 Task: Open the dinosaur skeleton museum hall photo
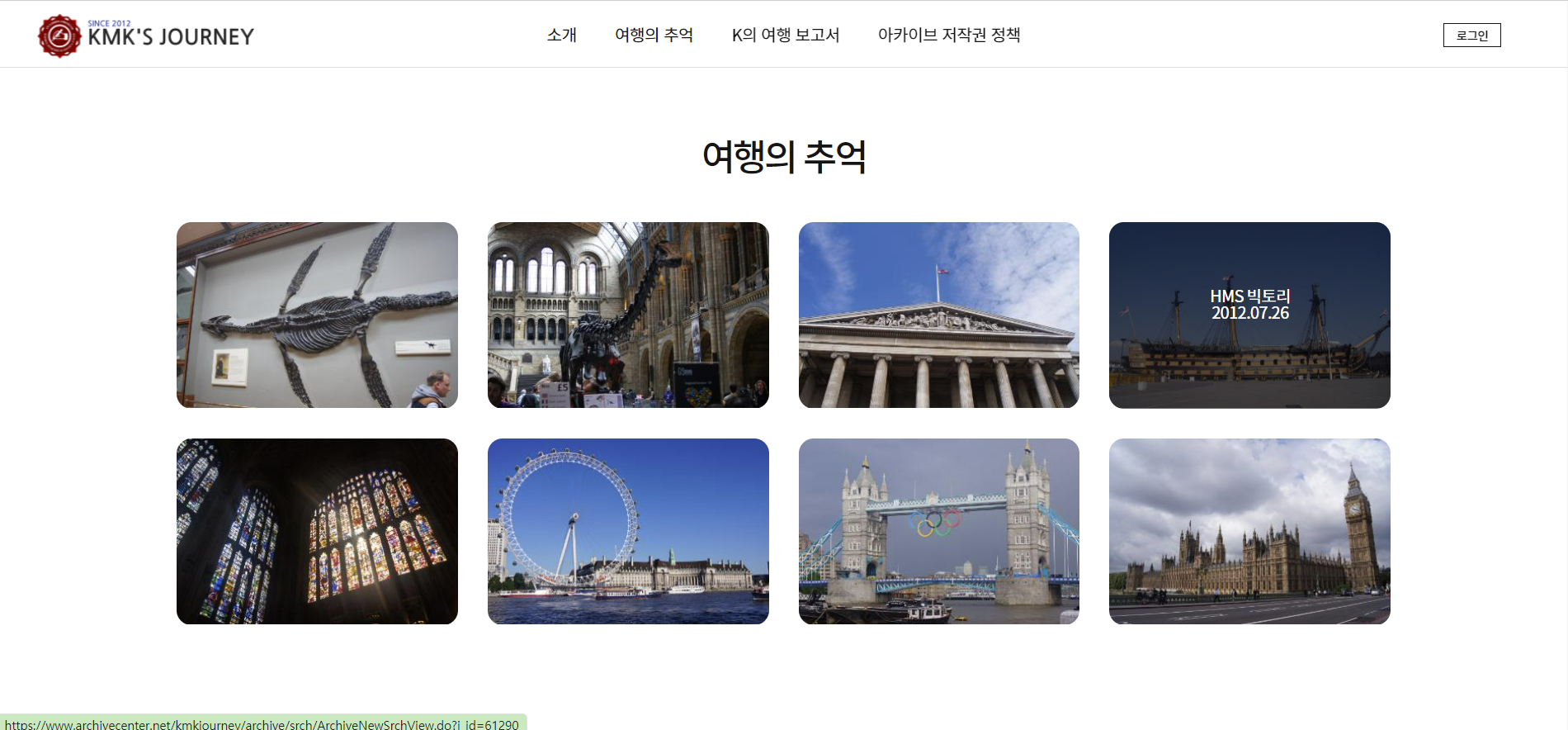[x=628, y=315]
